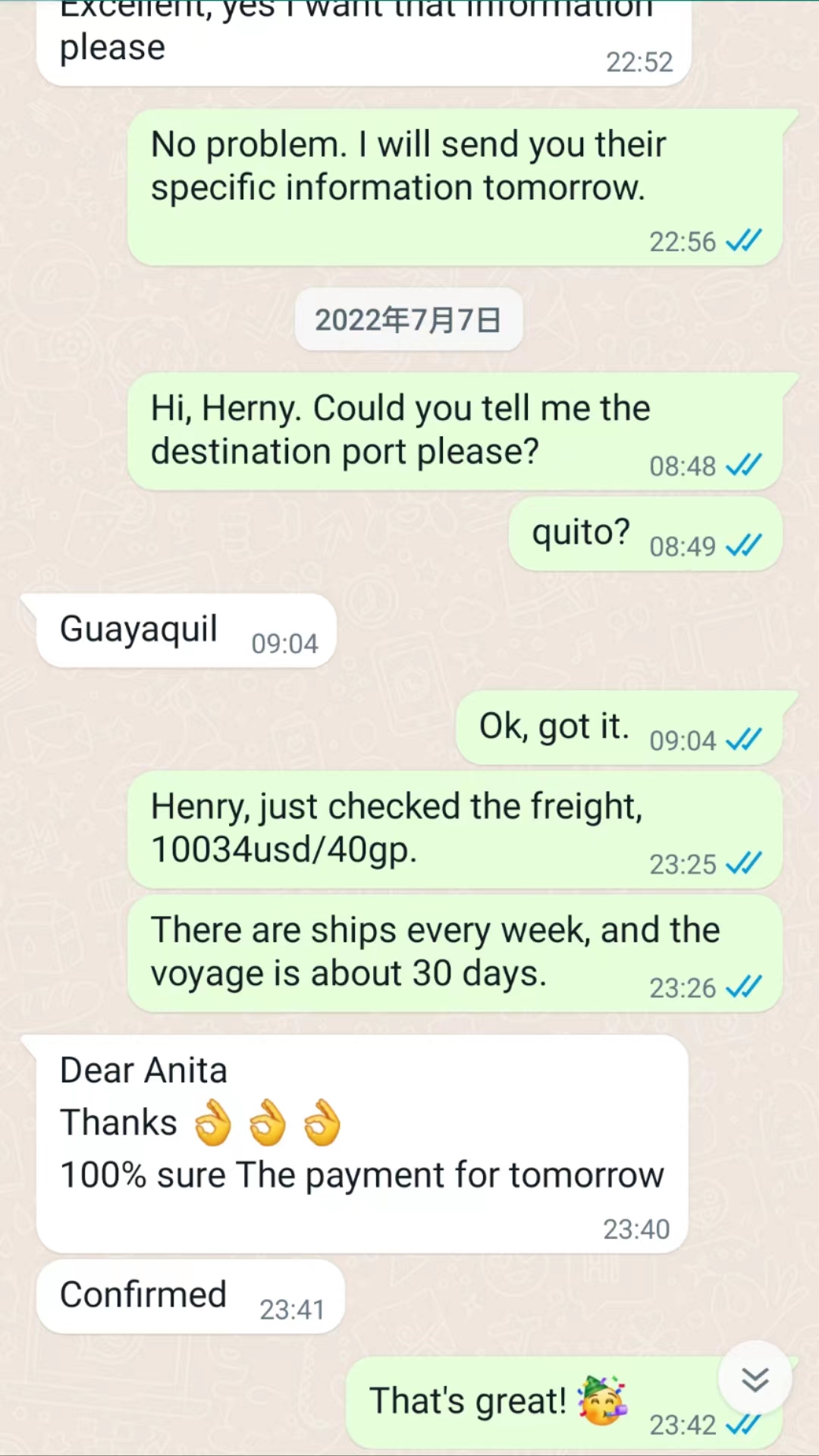
Task: Jump to the latest messages
Action: 755,1379
